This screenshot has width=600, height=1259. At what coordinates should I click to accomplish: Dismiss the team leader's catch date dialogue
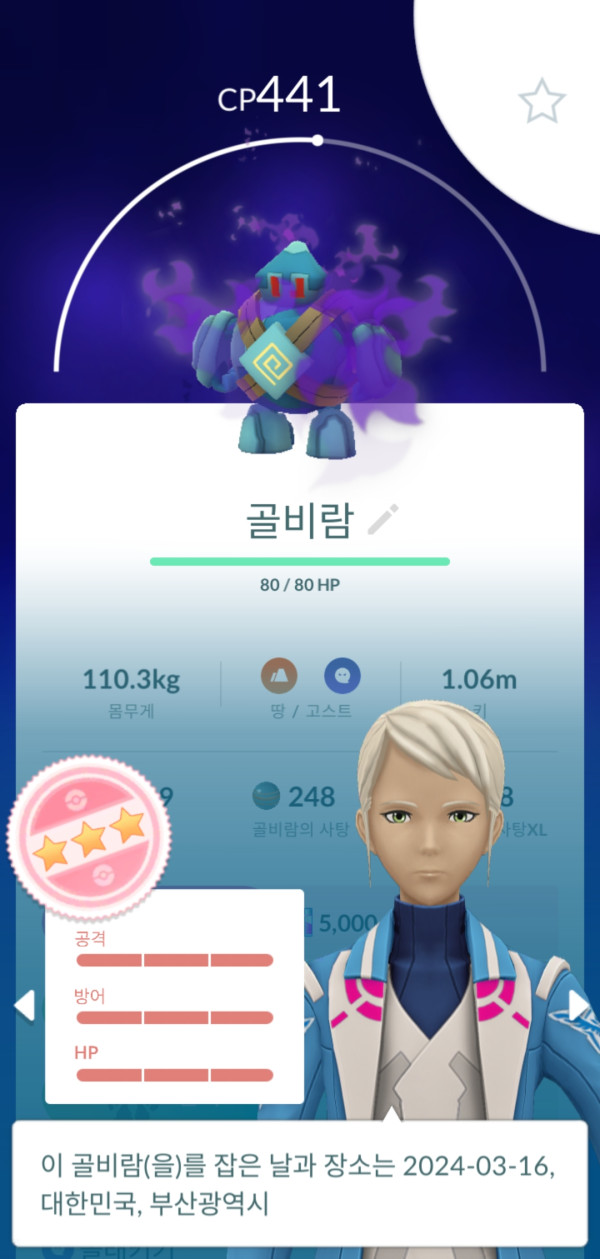[x=299, y=1183]
